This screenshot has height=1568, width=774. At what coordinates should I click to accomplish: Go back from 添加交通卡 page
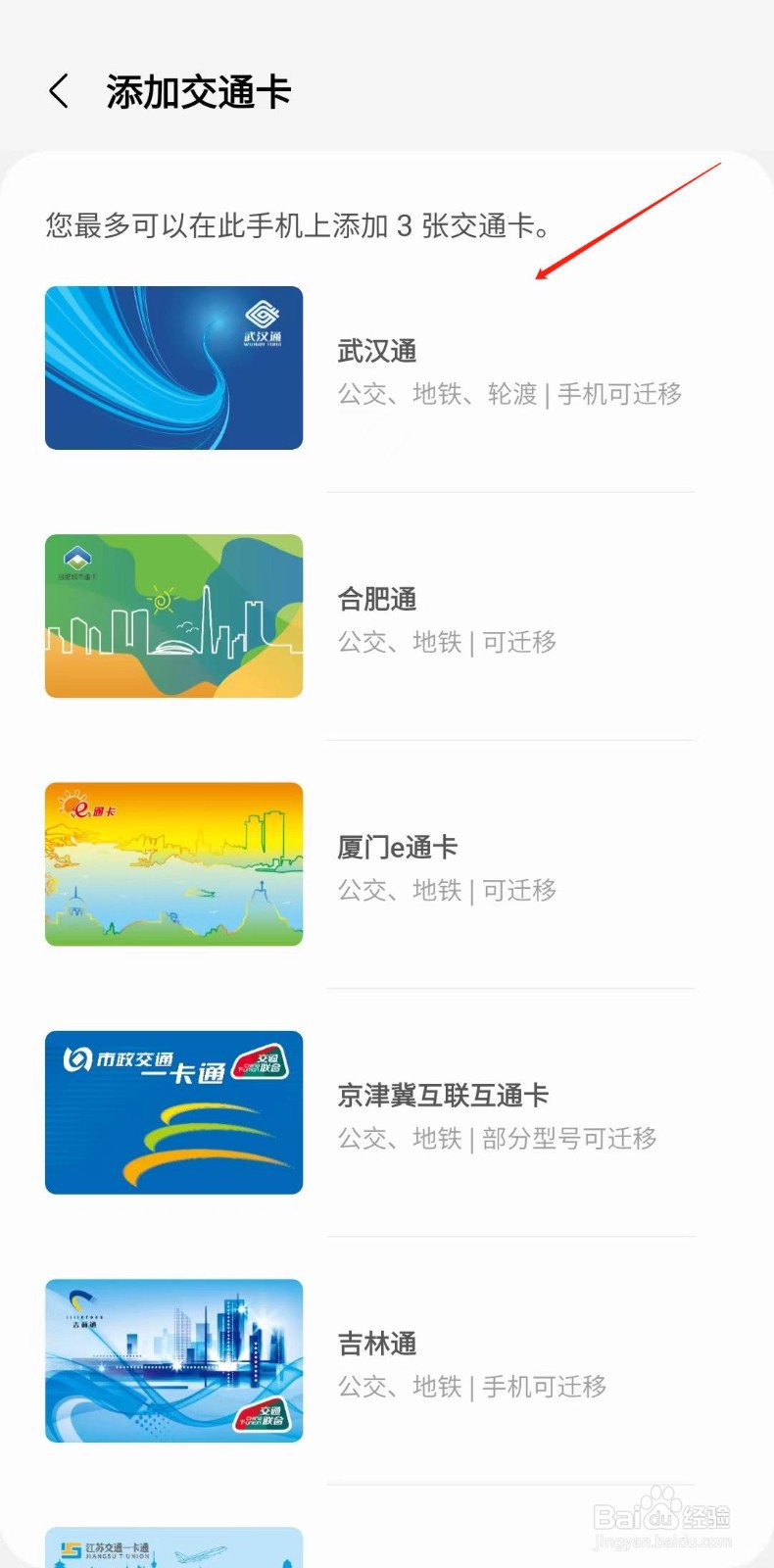coord(59,91)
